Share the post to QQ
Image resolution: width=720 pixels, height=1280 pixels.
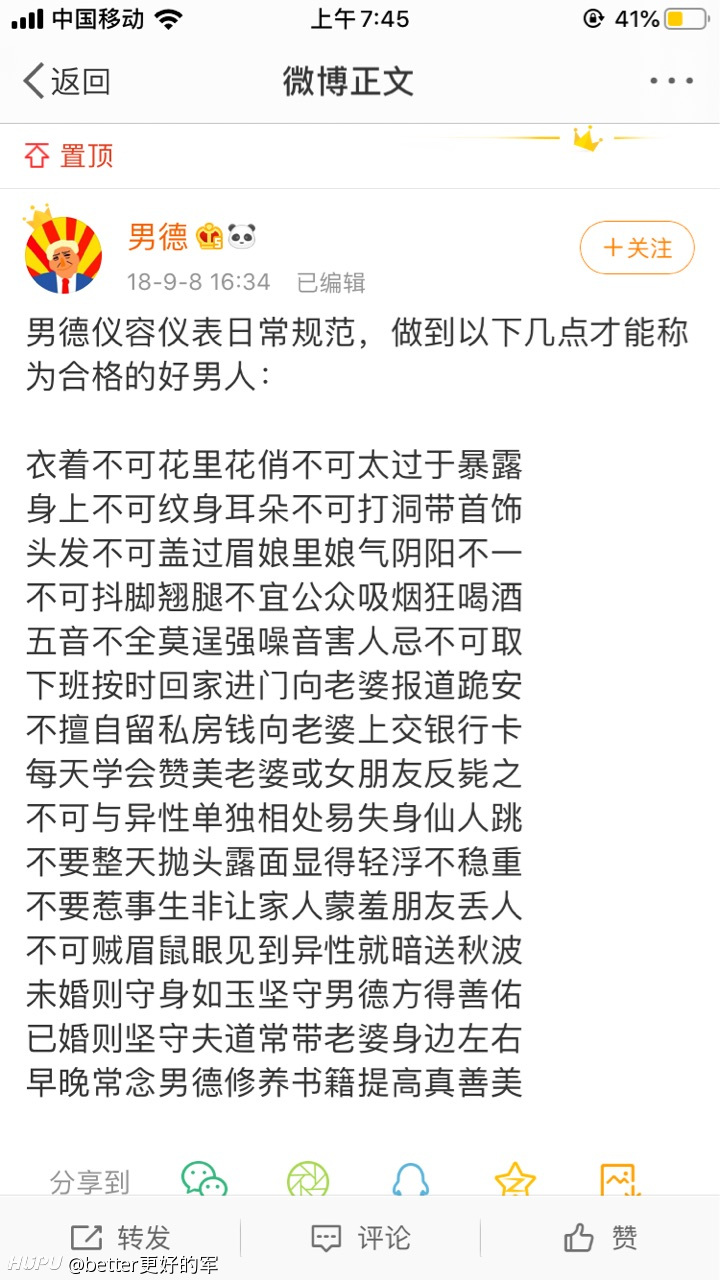[x=411, y=1180]
